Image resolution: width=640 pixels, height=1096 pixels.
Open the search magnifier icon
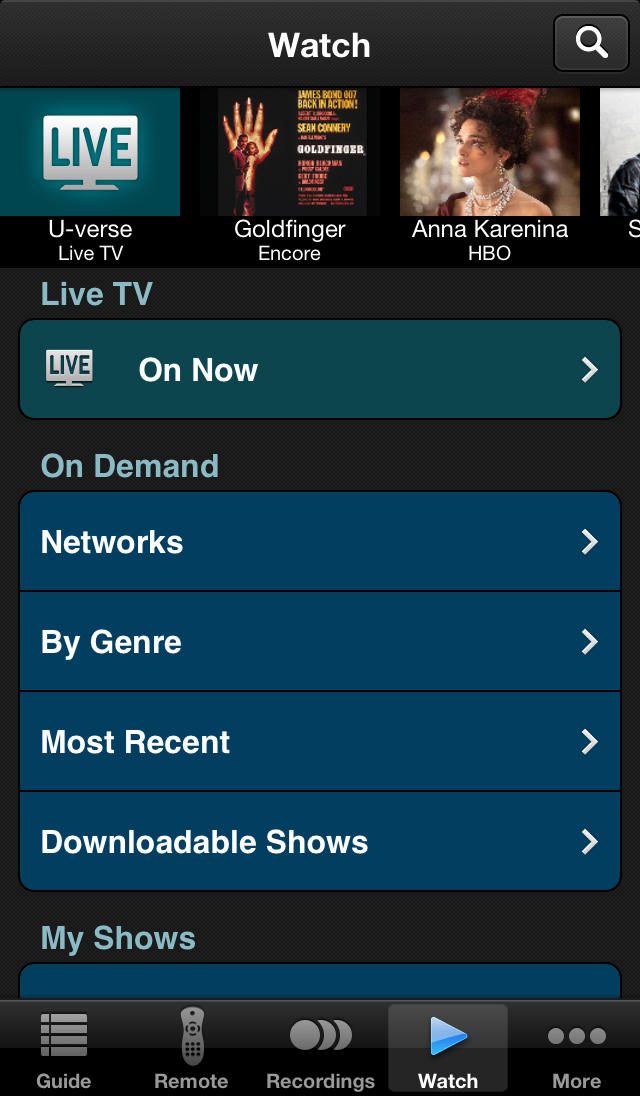(x=591, y=44)
